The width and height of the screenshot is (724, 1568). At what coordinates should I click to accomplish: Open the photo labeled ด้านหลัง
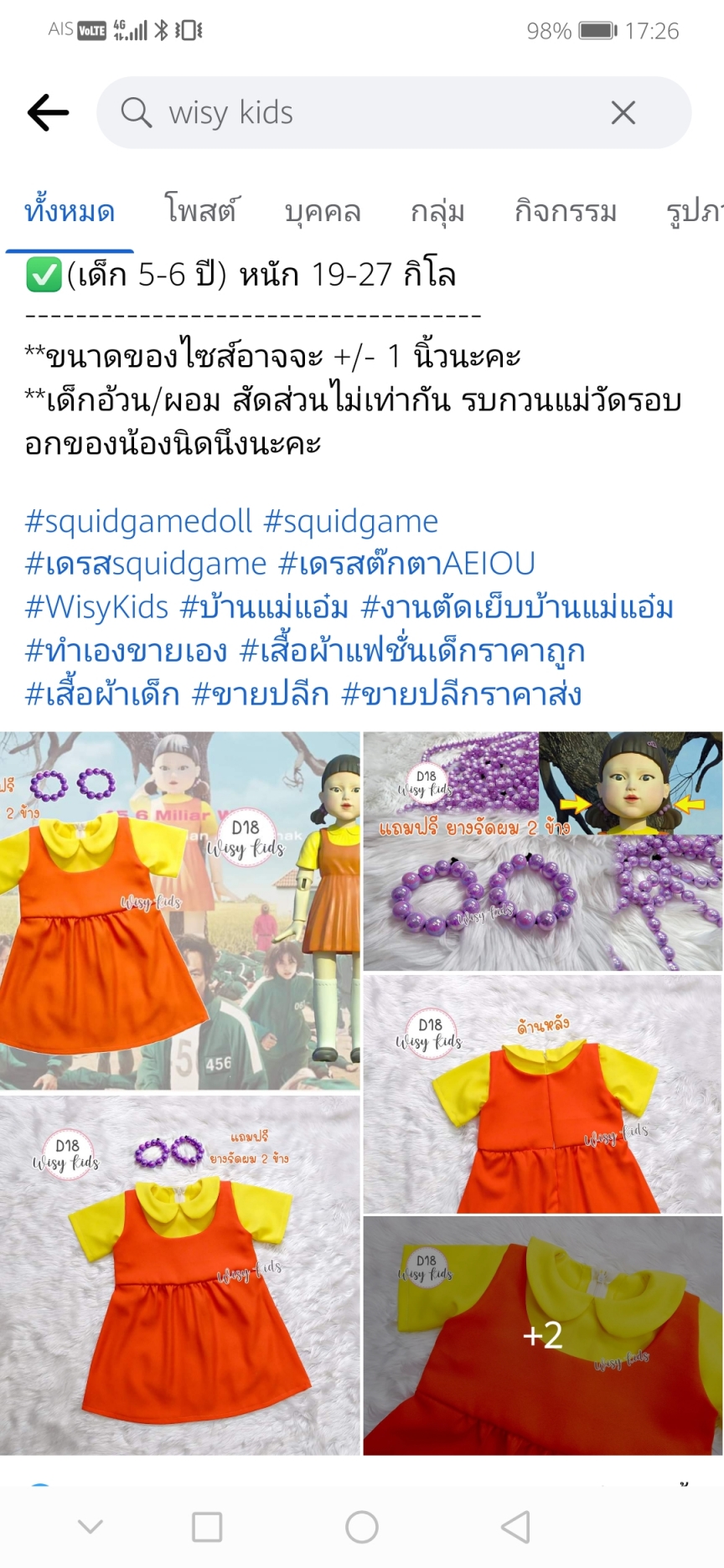tap(543, 1094)
